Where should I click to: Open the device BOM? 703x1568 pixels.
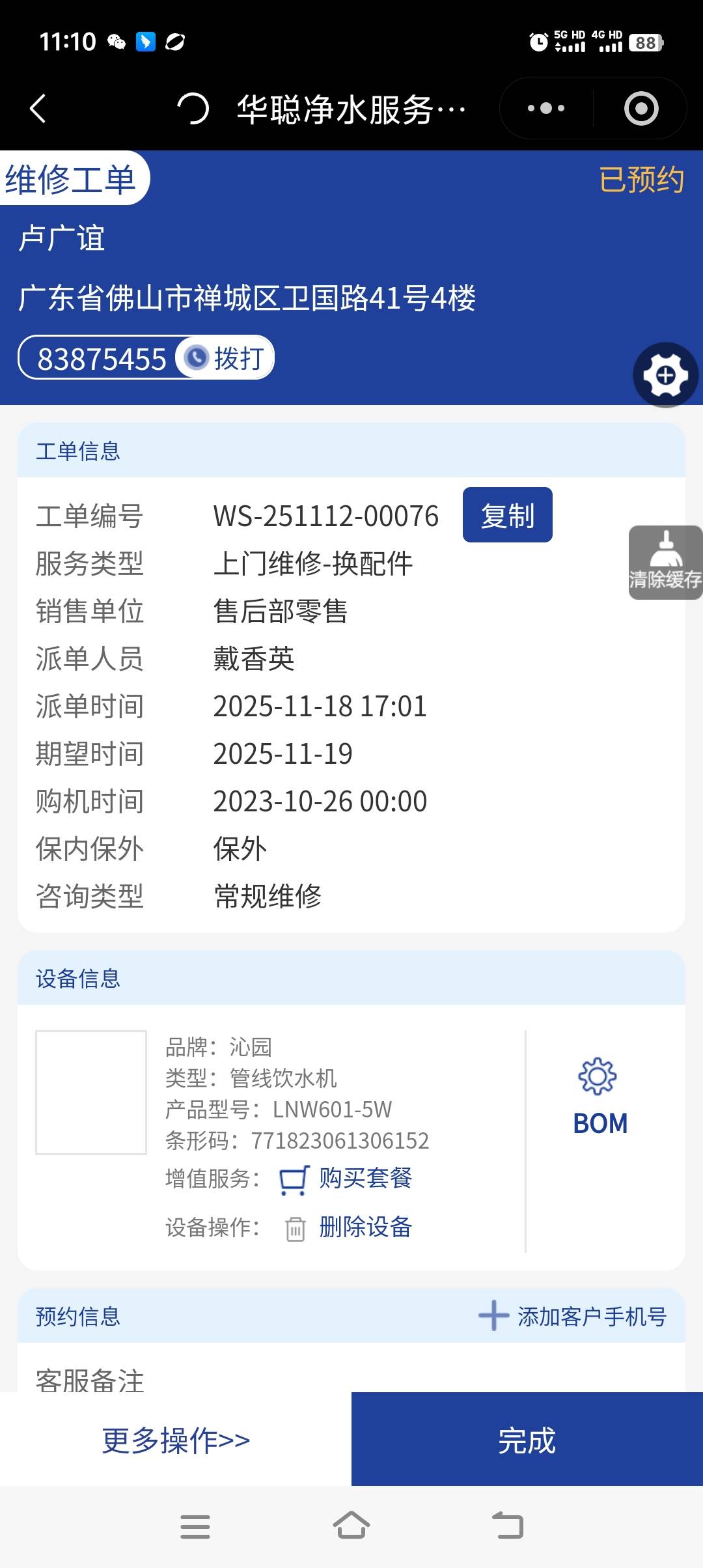[600, 1098]
